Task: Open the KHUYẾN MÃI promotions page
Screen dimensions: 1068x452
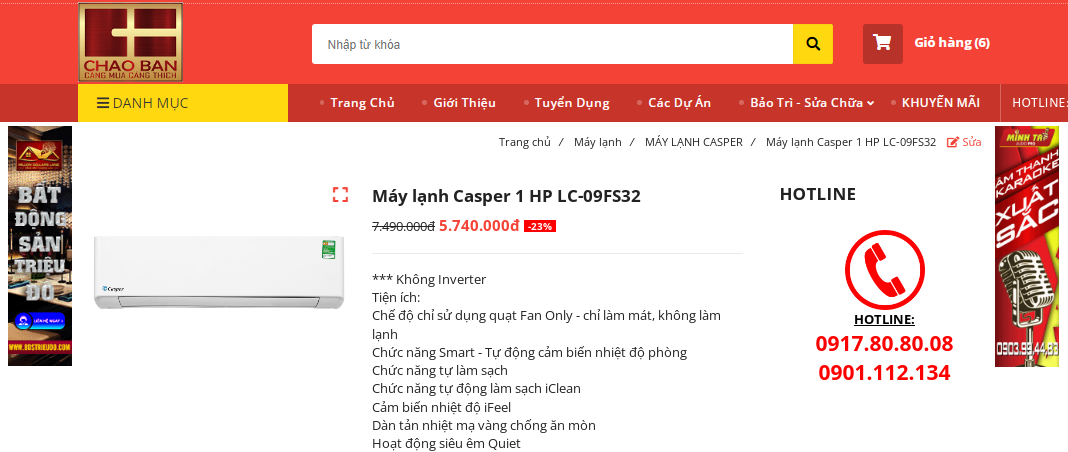Action: (940, 103)
